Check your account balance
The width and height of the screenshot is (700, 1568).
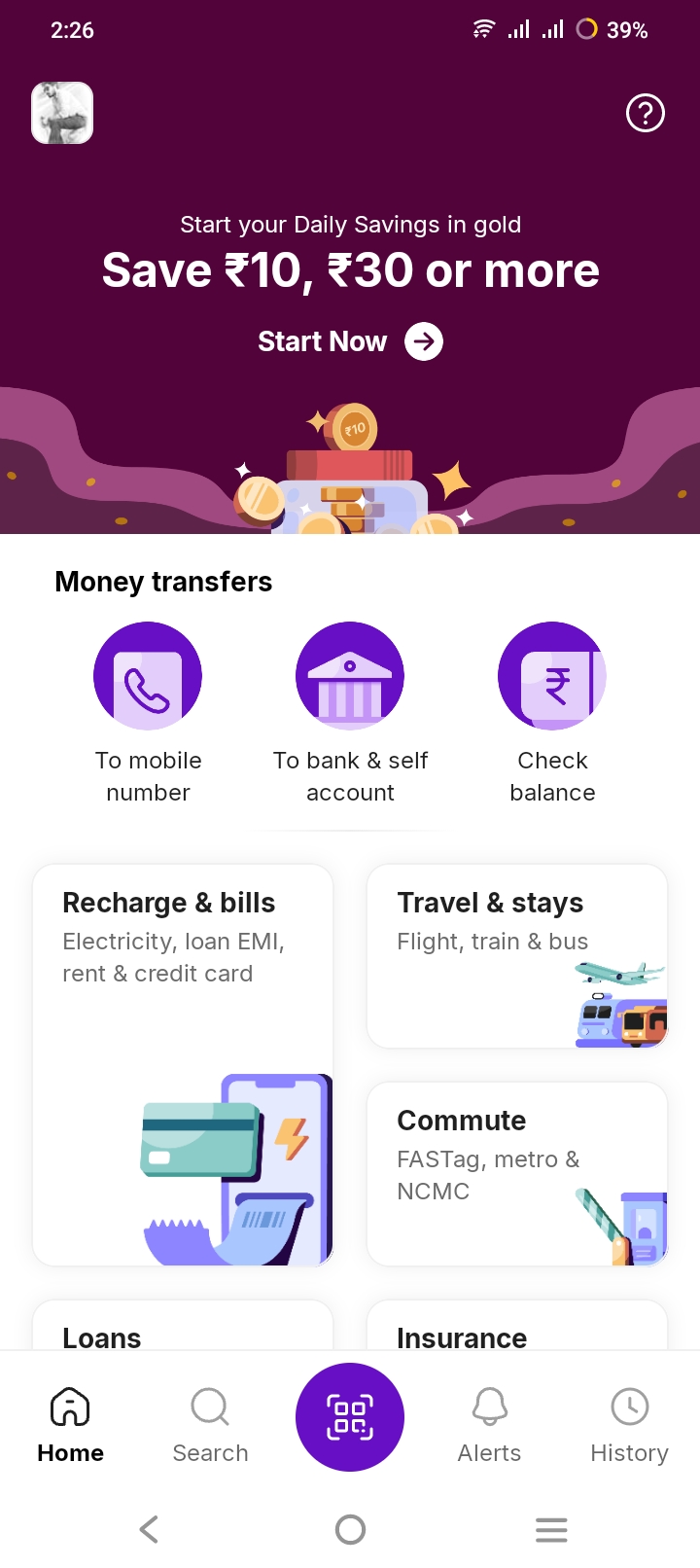(552, 676)
